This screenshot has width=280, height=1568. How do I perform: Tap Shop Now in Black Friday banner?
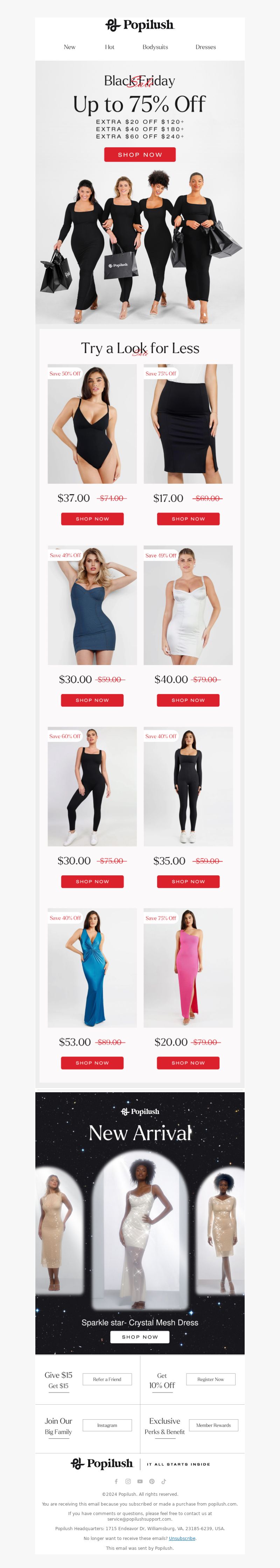tap(140, 155)
